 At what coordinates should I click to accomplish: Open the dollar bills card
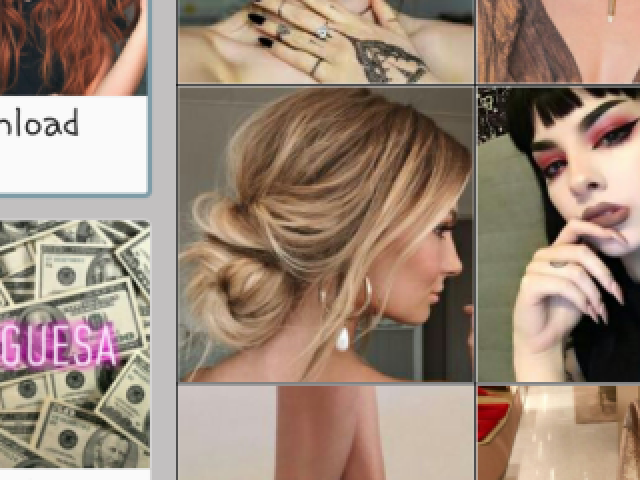[74, 345]
